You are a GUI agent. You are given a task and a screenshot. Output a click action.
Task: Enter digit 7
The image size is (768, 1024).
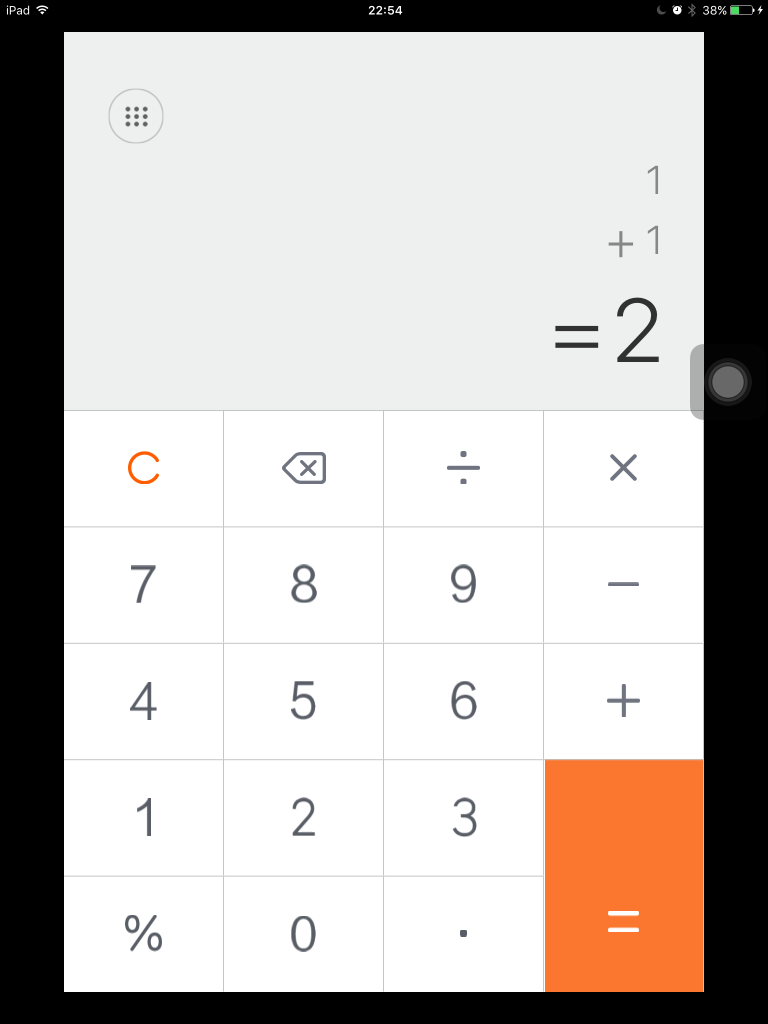pos(144,585)
